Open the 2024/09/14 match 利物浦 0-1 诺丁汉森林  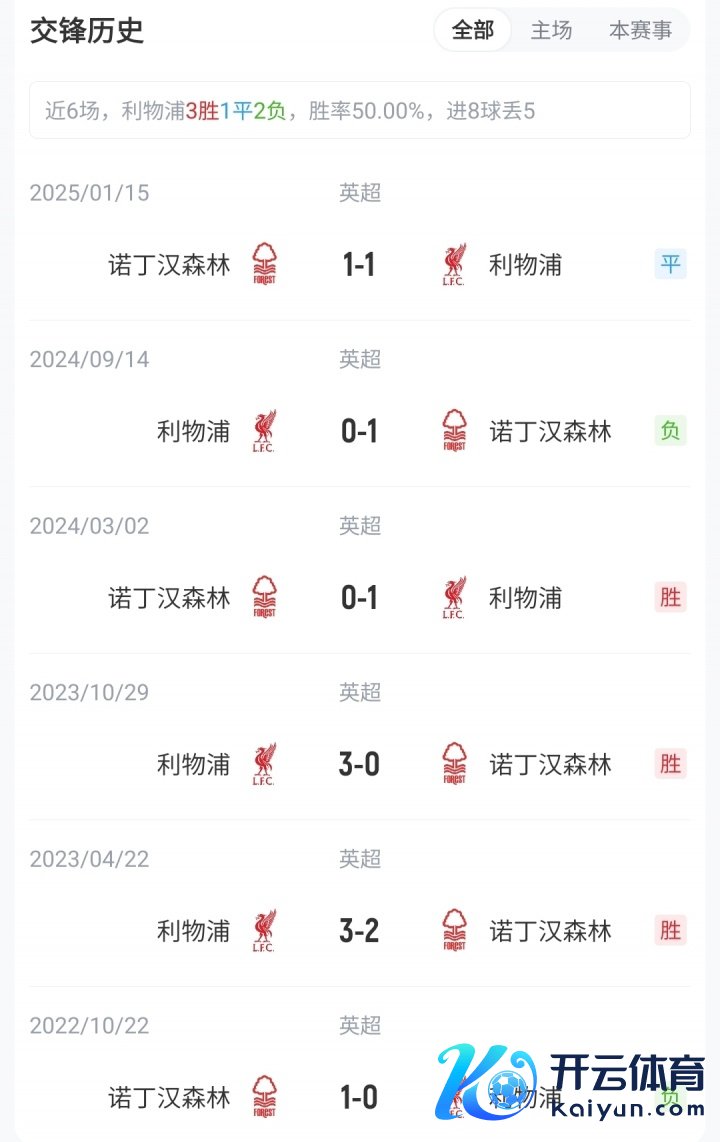point(358,431)
